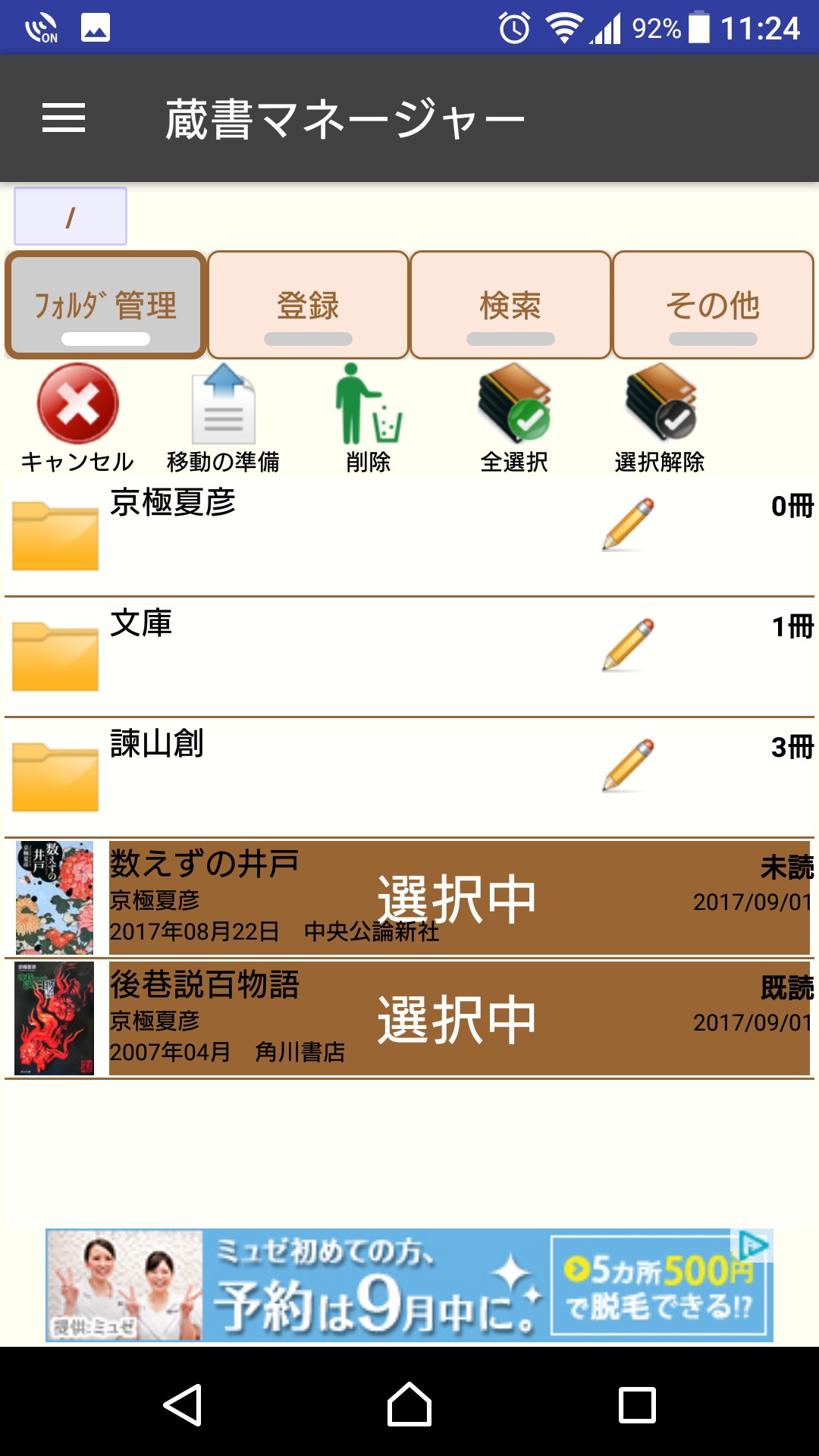The height and width of the screenshot is (1456, 819).
Task: Switch to the 検索 tab
Action: click(510, 305)
